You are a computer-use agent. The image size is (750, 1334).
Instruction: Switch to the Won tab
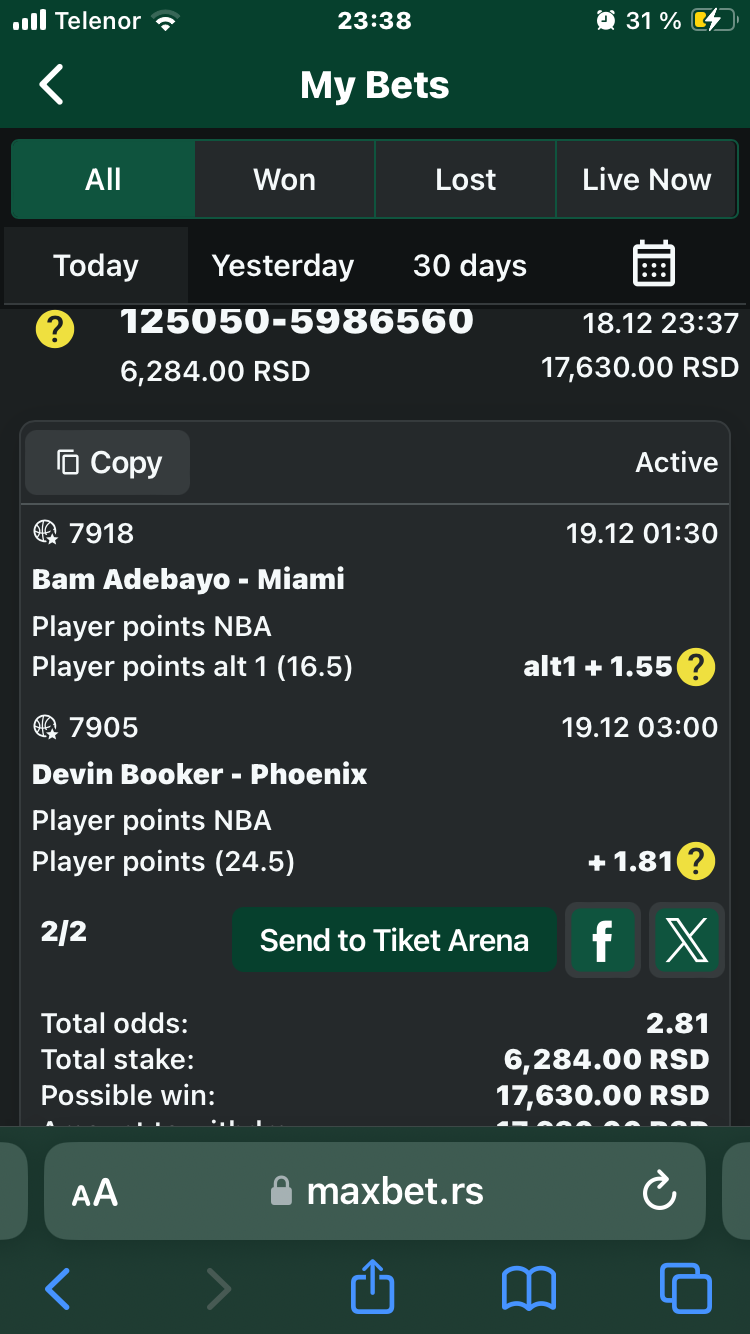pyautogui.click(x=284, y=180)
